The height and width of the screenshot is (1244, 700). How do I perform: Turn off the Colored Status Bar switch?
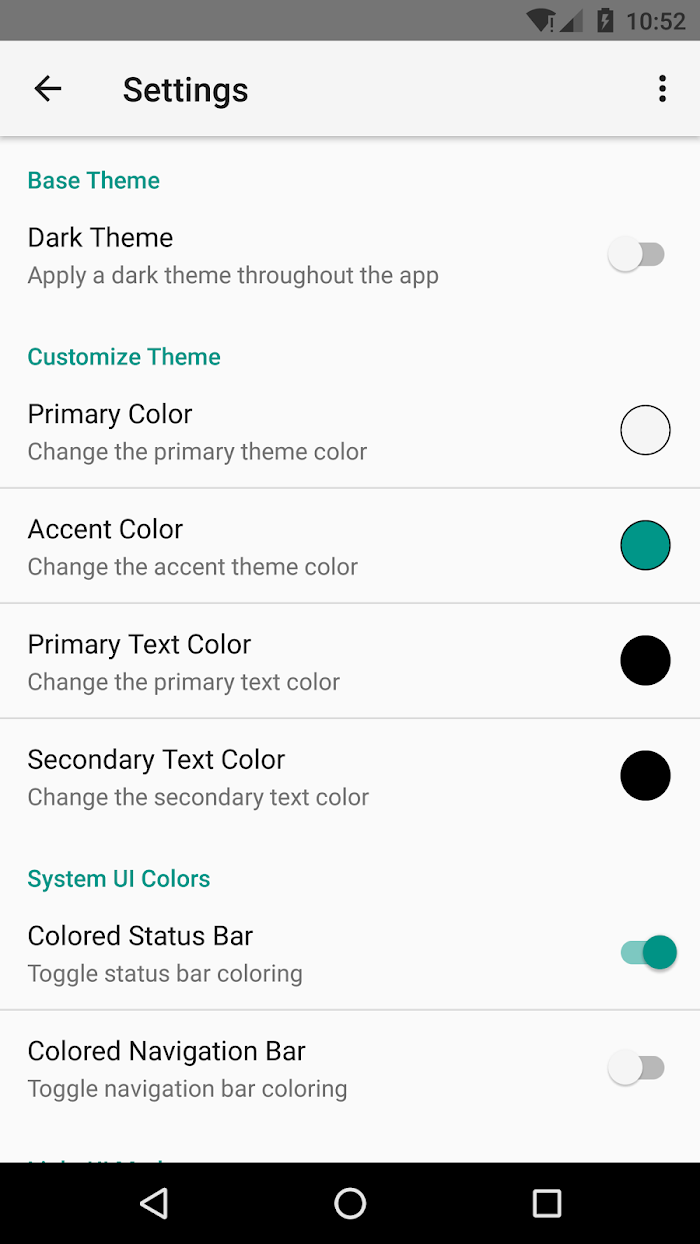tap(648, 953)
